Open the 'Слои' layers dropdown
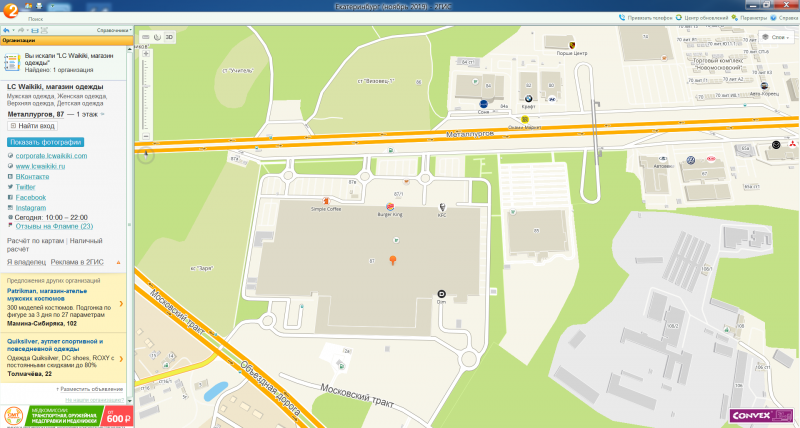The height and width of the screenshot is (428, 800). click(776, 36)
